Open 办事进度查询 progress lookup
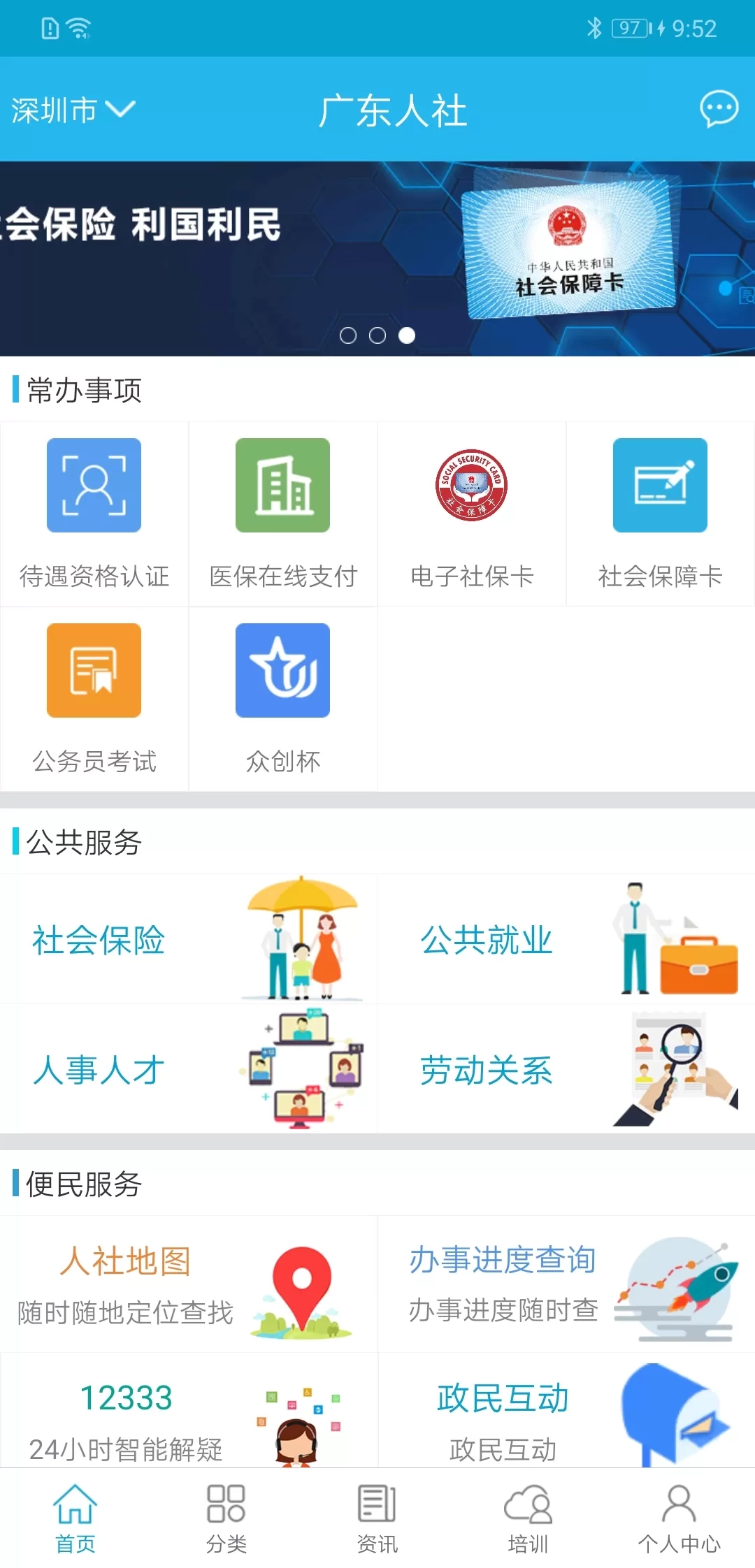 point(566,1284)
